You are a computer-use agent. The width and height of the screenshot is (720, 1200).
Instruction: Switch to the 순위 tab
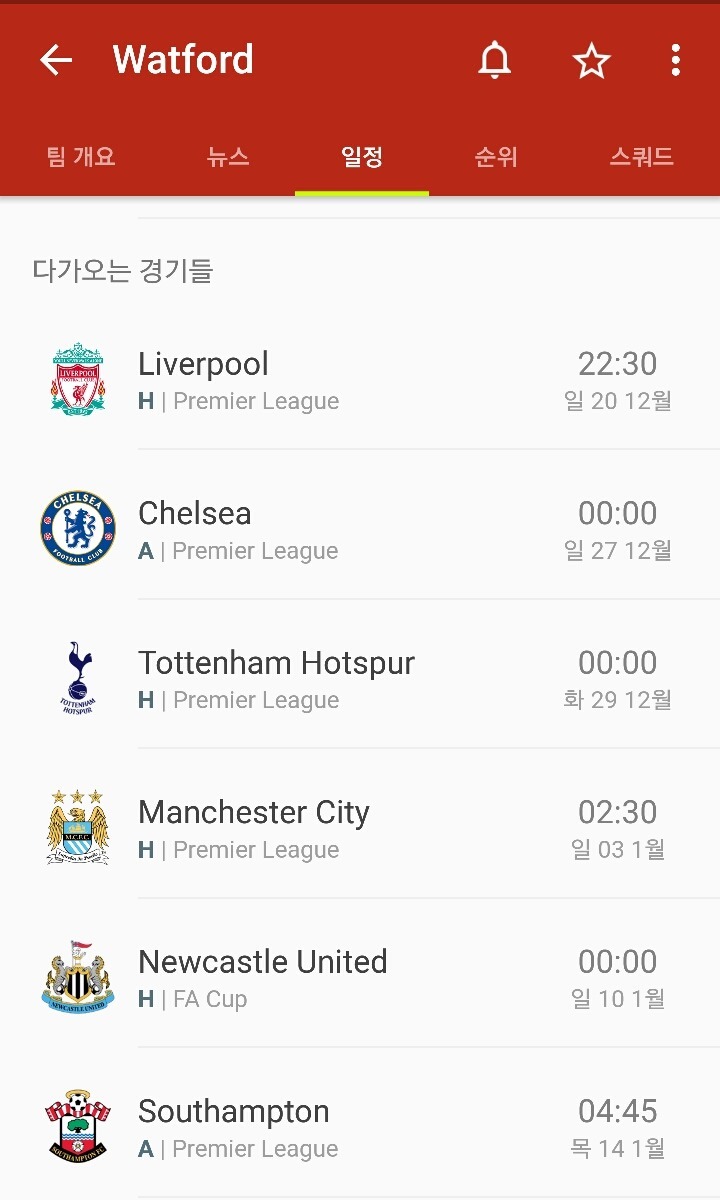point(496,157)
